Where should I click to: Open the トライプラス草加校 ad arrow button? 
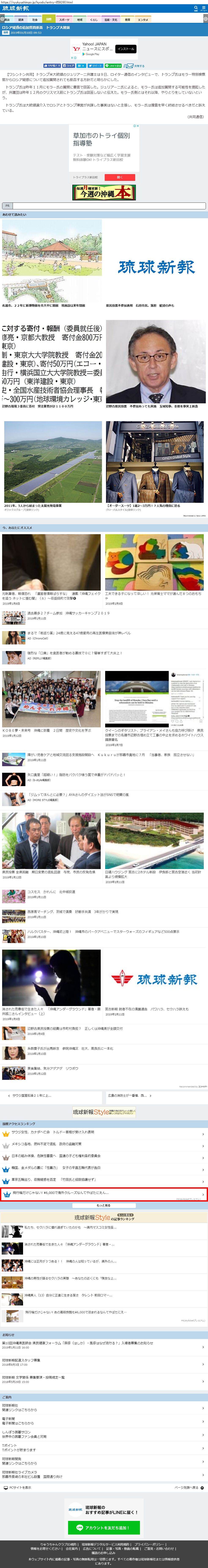[x=120, y=177]
